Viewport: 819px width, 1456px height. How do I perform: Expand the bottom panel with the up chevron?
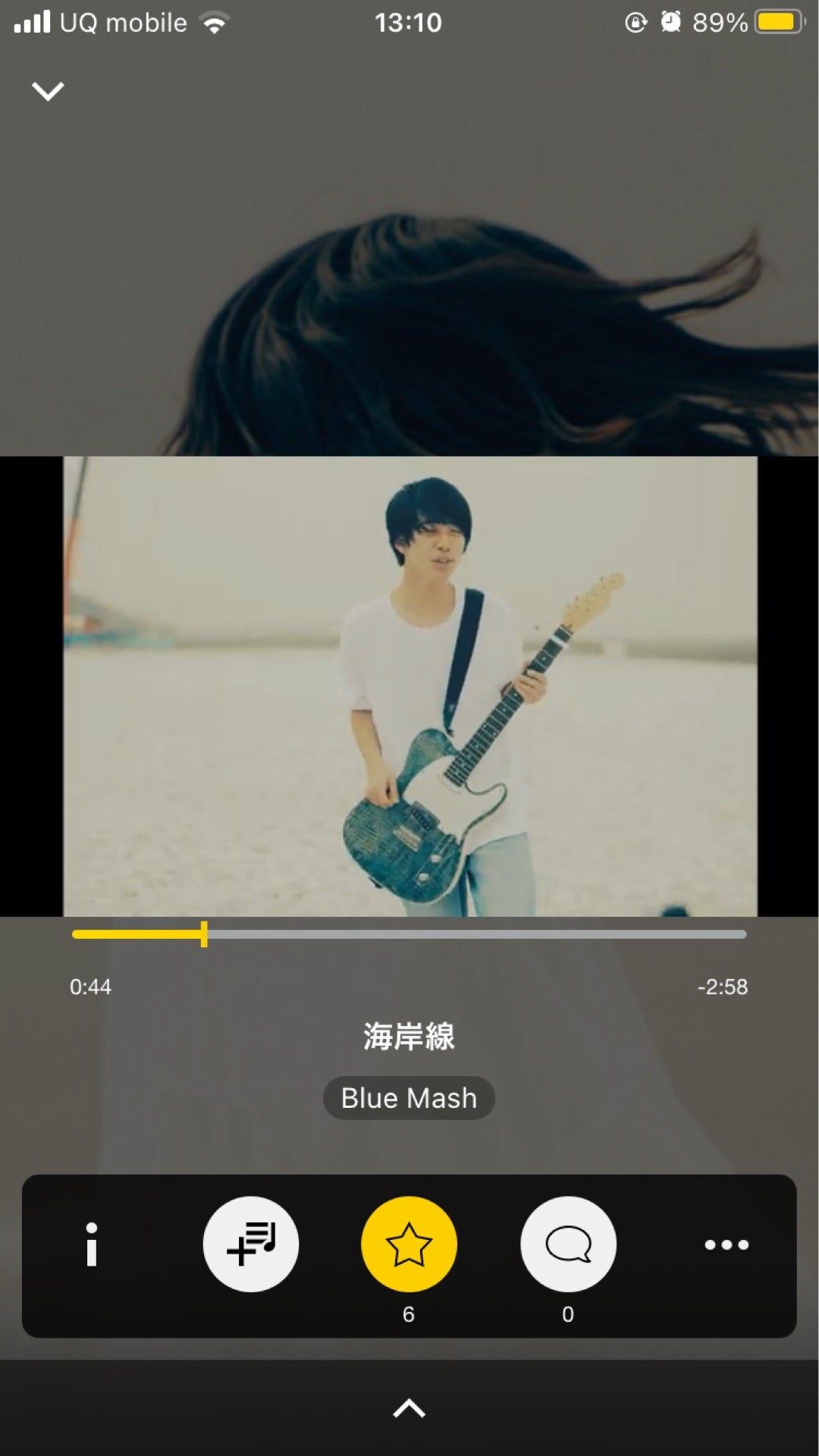[409, 1408]
